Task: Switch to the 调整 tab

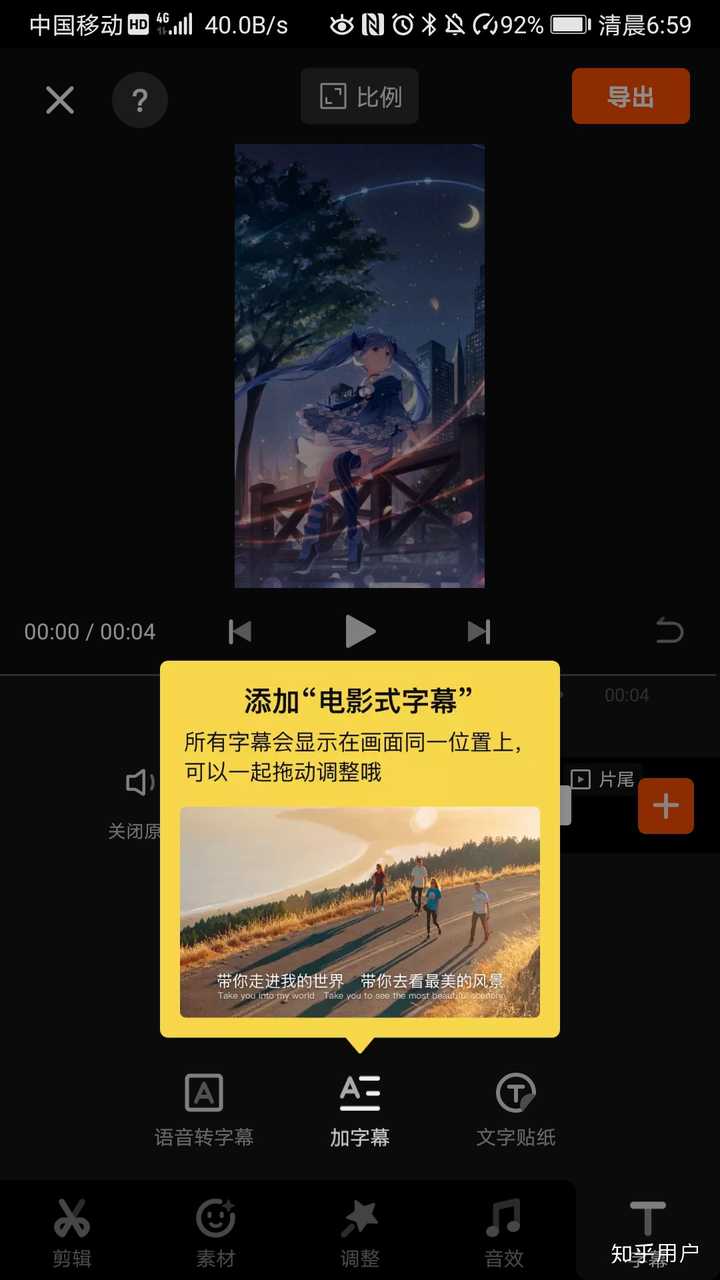Action: click(360, 1232)
